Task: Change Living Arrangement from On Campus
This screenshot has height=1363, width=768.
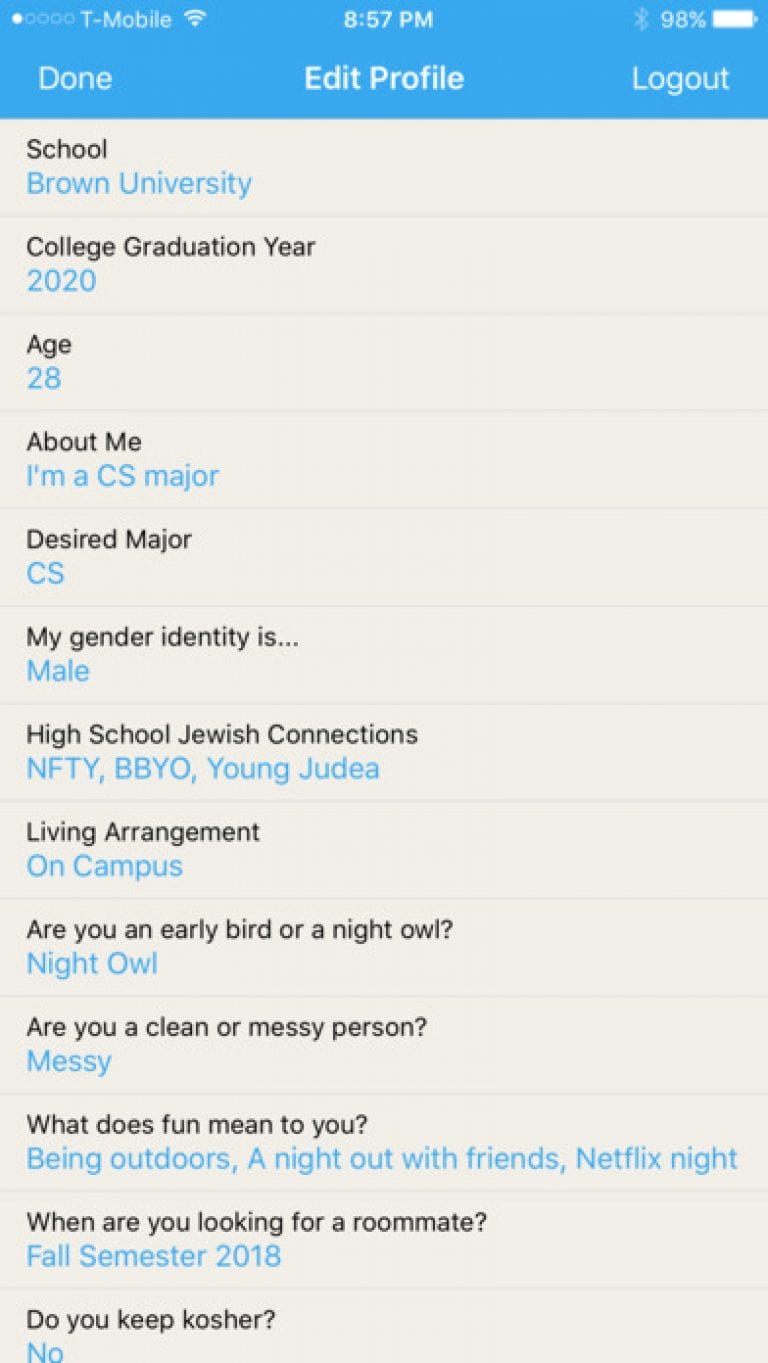Action: point(384,849)
